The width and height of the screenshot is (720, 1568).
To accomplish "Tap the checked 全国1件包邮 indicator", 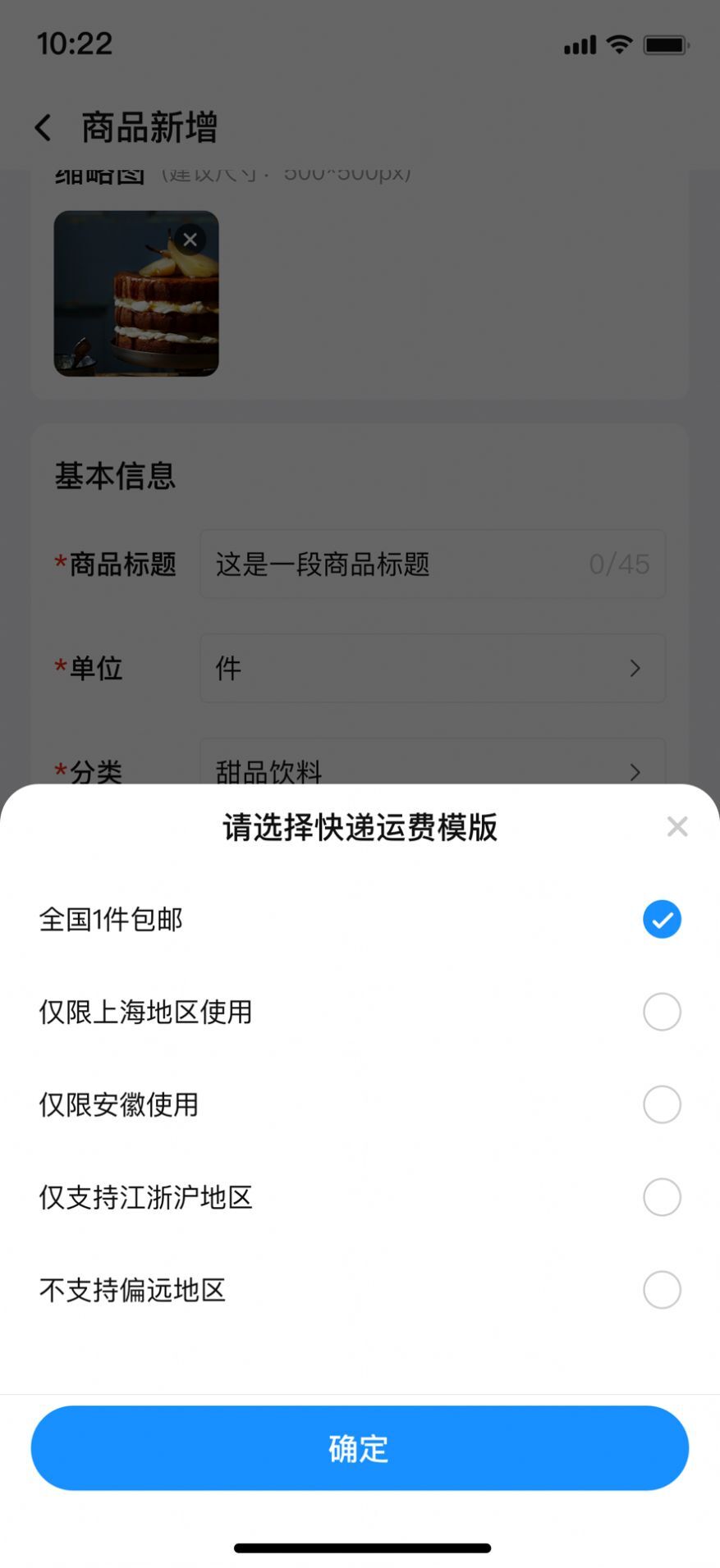I will pos(662,919).
